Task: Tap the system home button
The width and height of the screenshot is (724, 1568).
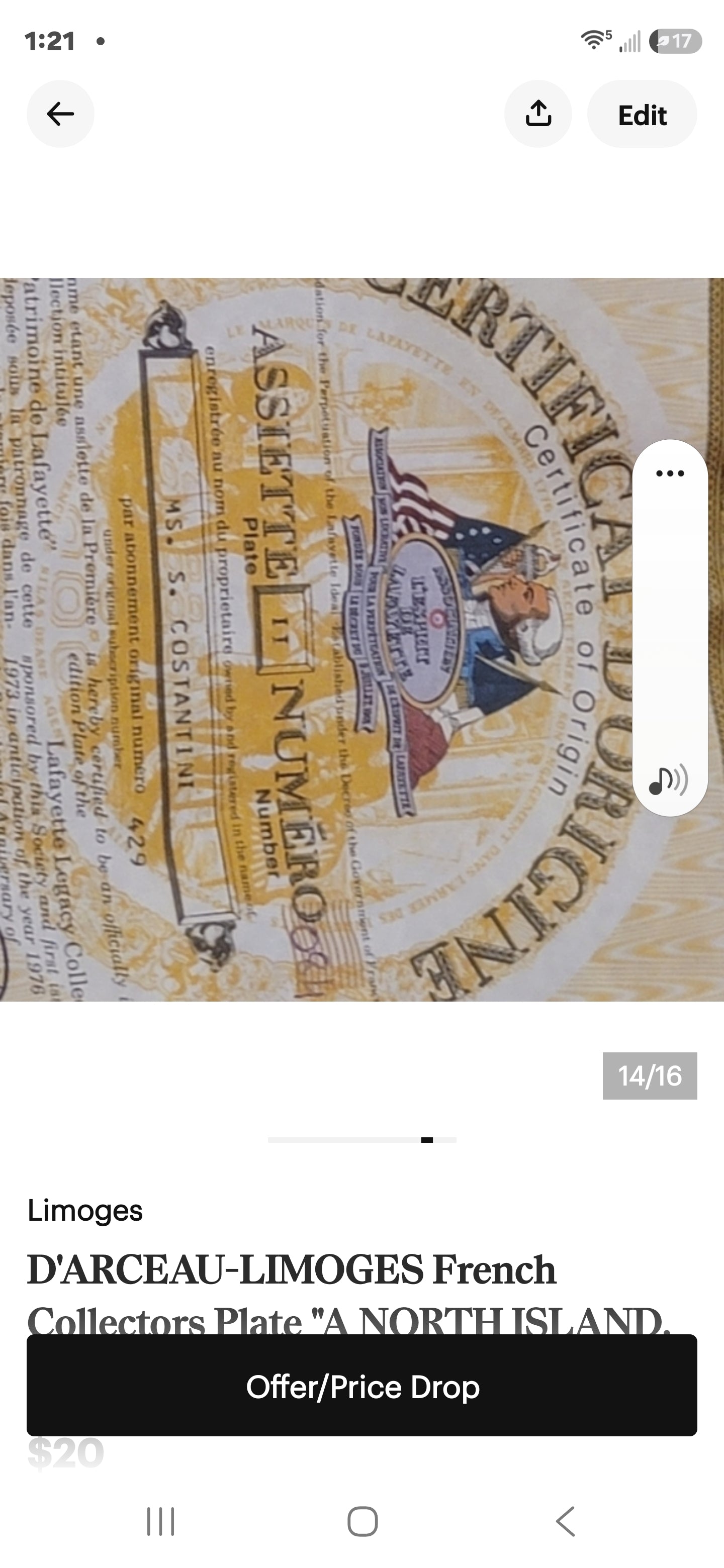Action: tap(363, 1521)
